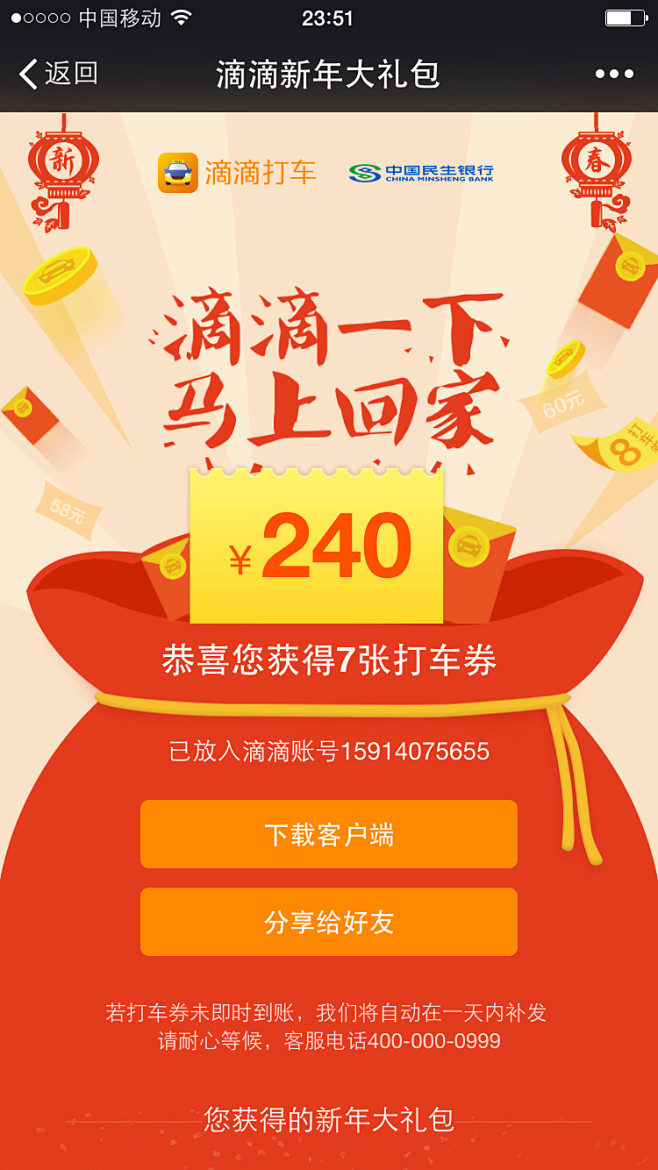Open the three-dot overflow menu
Image resolution: width=658 pixels, height=1170 pixels.
tap(613, 74)
